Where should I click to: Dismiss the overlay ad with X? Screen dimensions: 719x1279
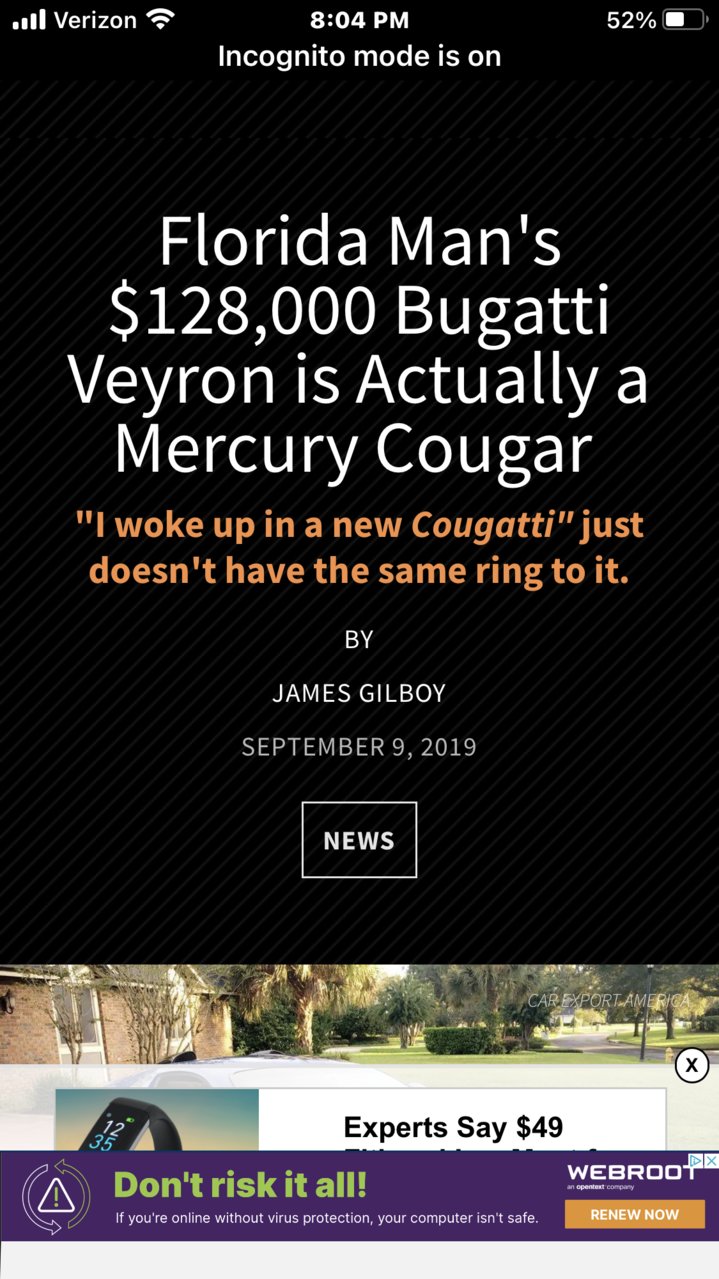[x=691, y=1065]
